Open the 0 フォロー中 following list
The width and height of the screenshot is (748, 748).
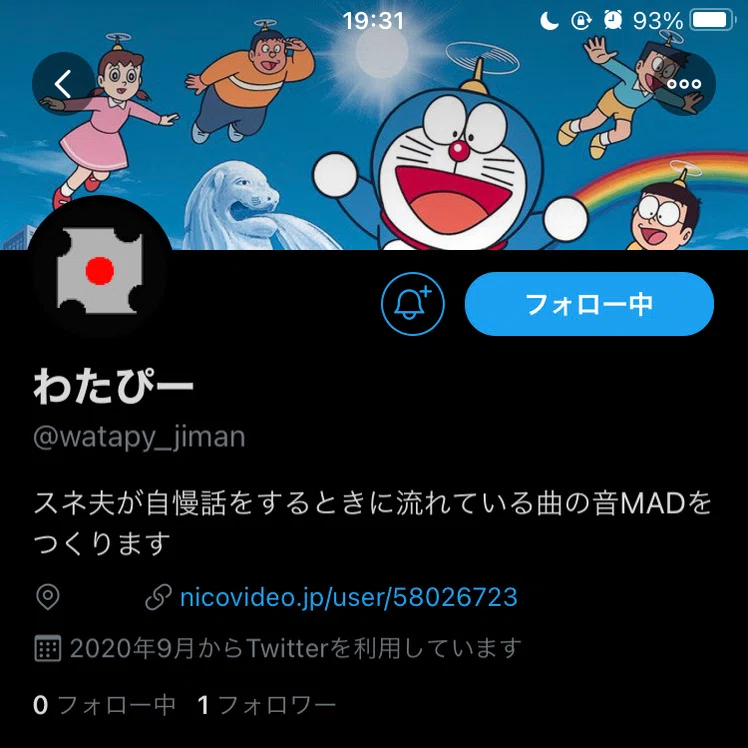click(x=104, y=705)
